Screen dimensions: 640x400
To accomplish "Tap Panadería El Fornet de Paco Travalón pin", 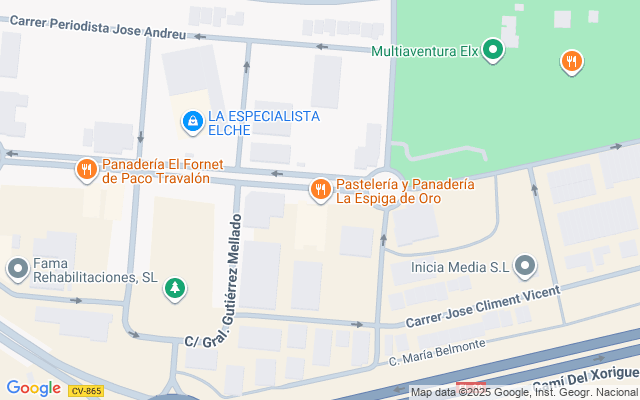I will click(x=87, y=170).
